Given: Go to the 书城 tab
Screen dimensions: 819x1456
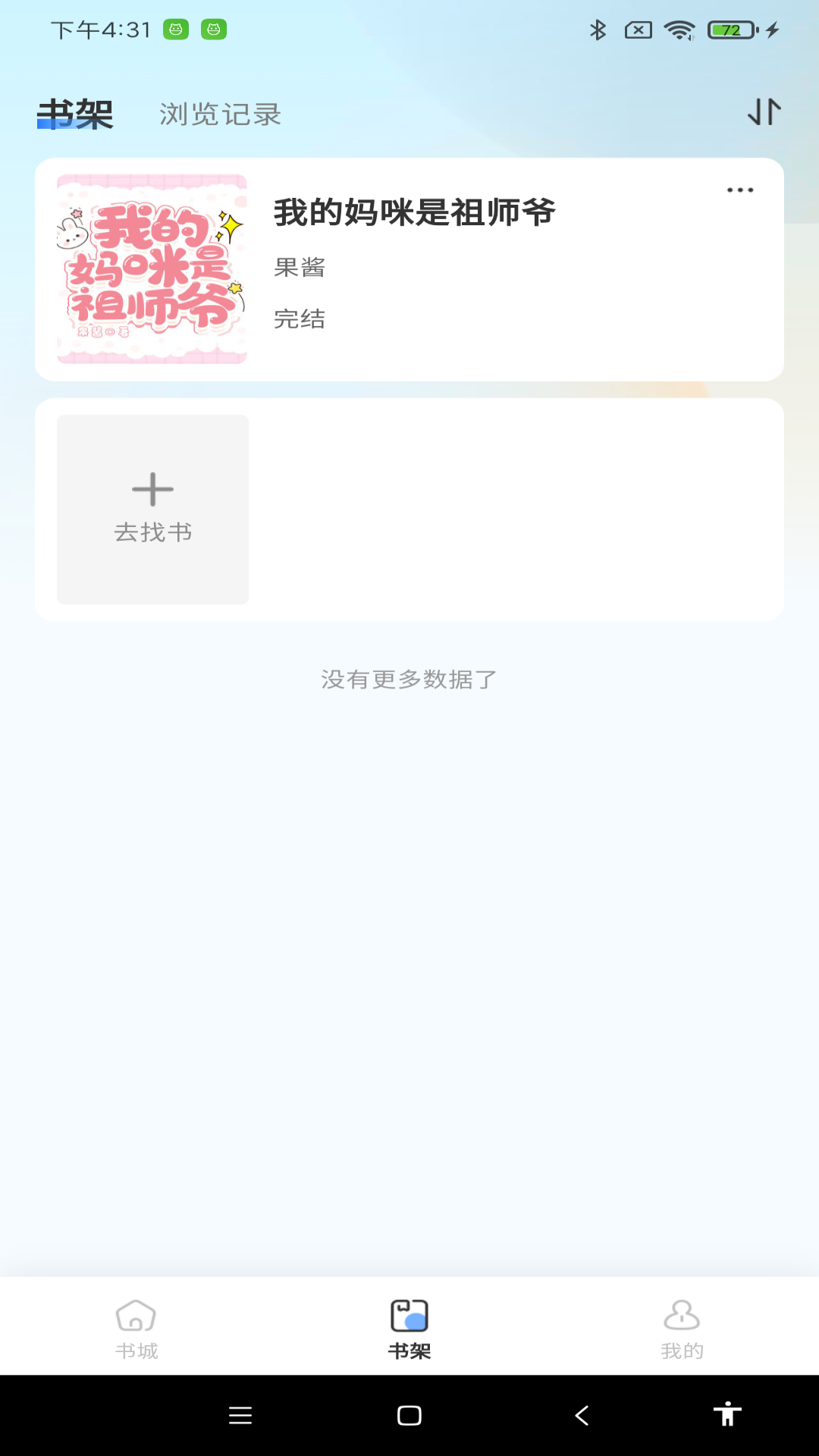Looking at the screenshot, I should pos(136,1327).
